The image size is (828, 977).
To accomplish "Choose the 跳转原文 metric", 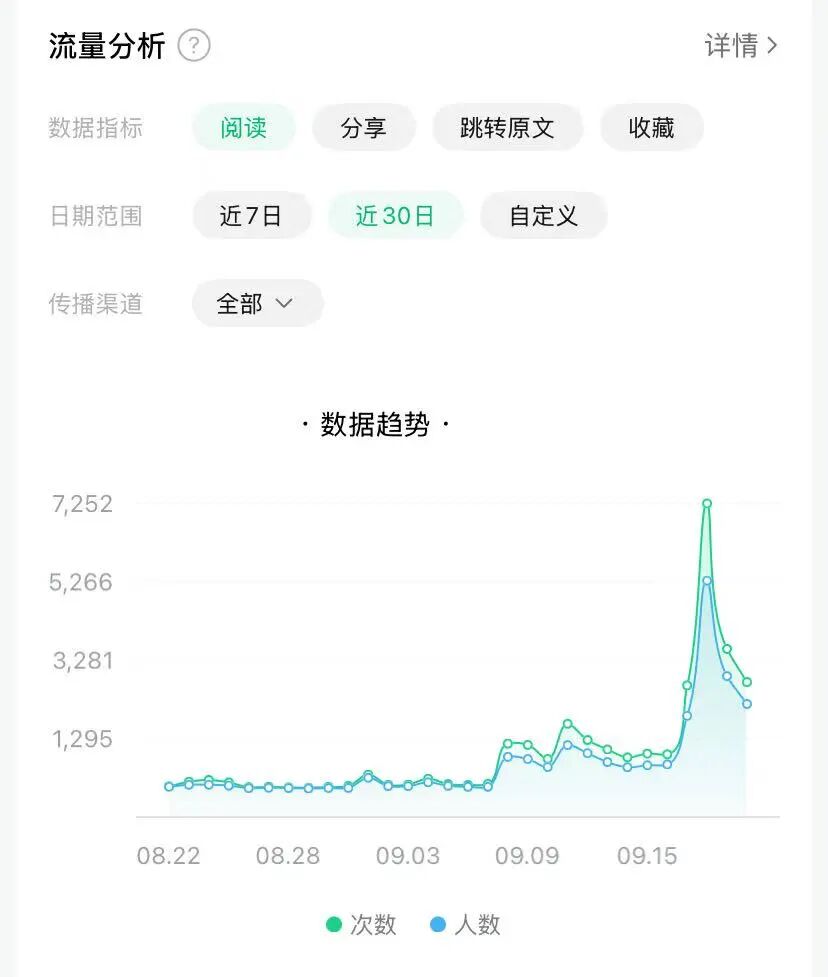I will coord(508,128).
